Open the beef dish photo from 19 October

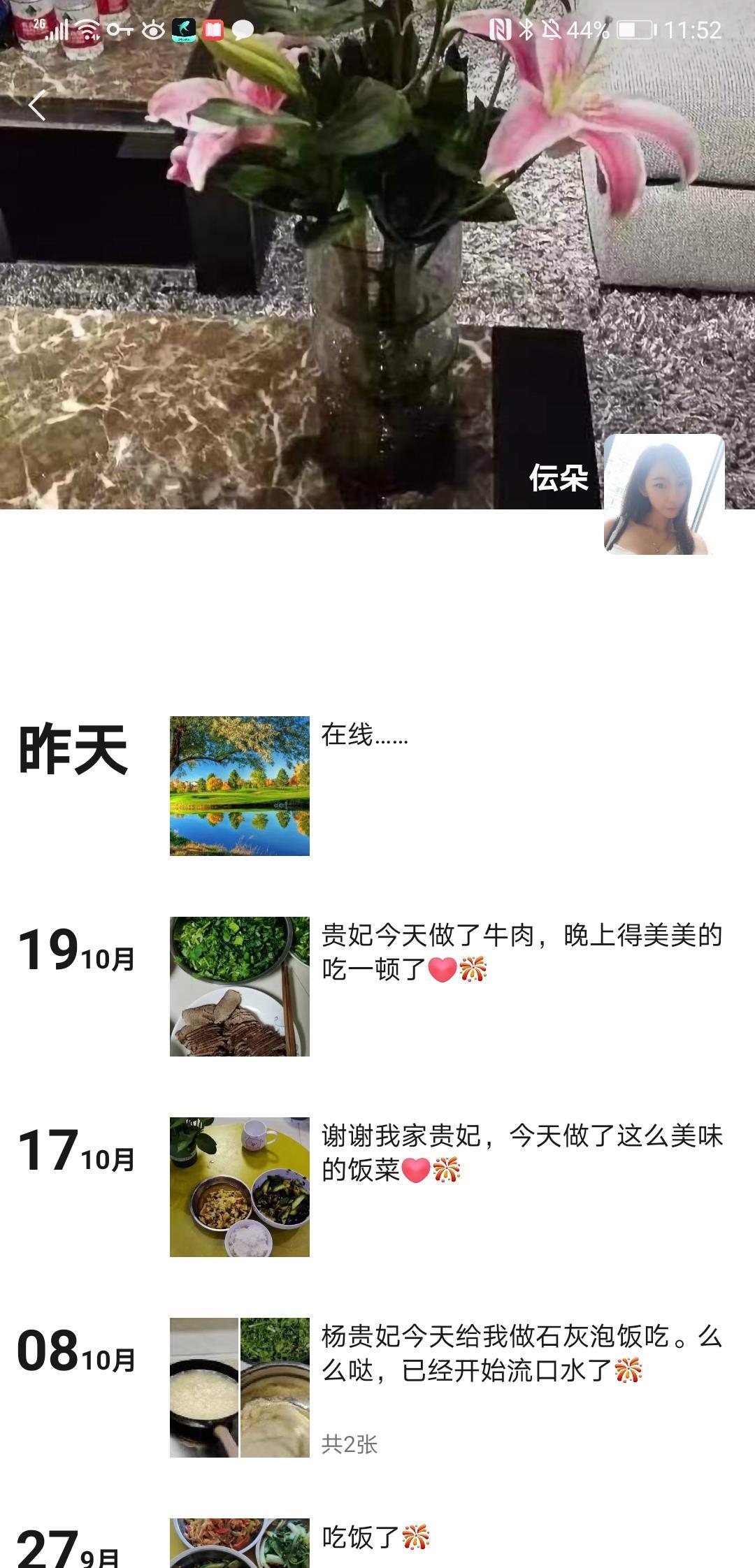(239, 986)
